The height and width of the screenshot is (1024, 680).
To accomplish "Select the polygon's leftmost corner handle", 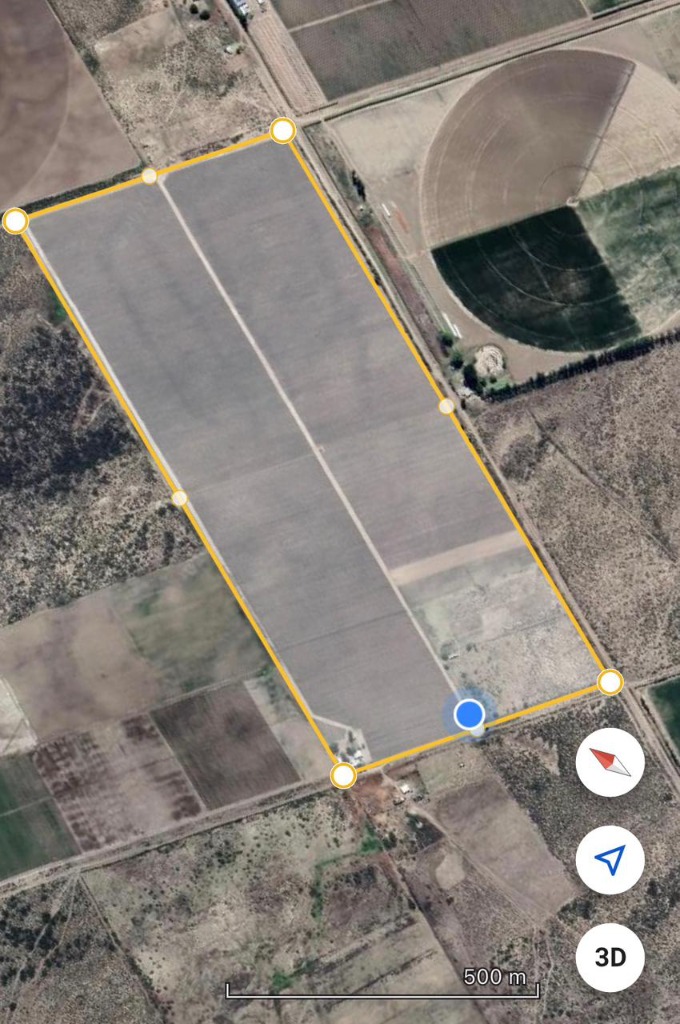I will [x=15, y=221].
